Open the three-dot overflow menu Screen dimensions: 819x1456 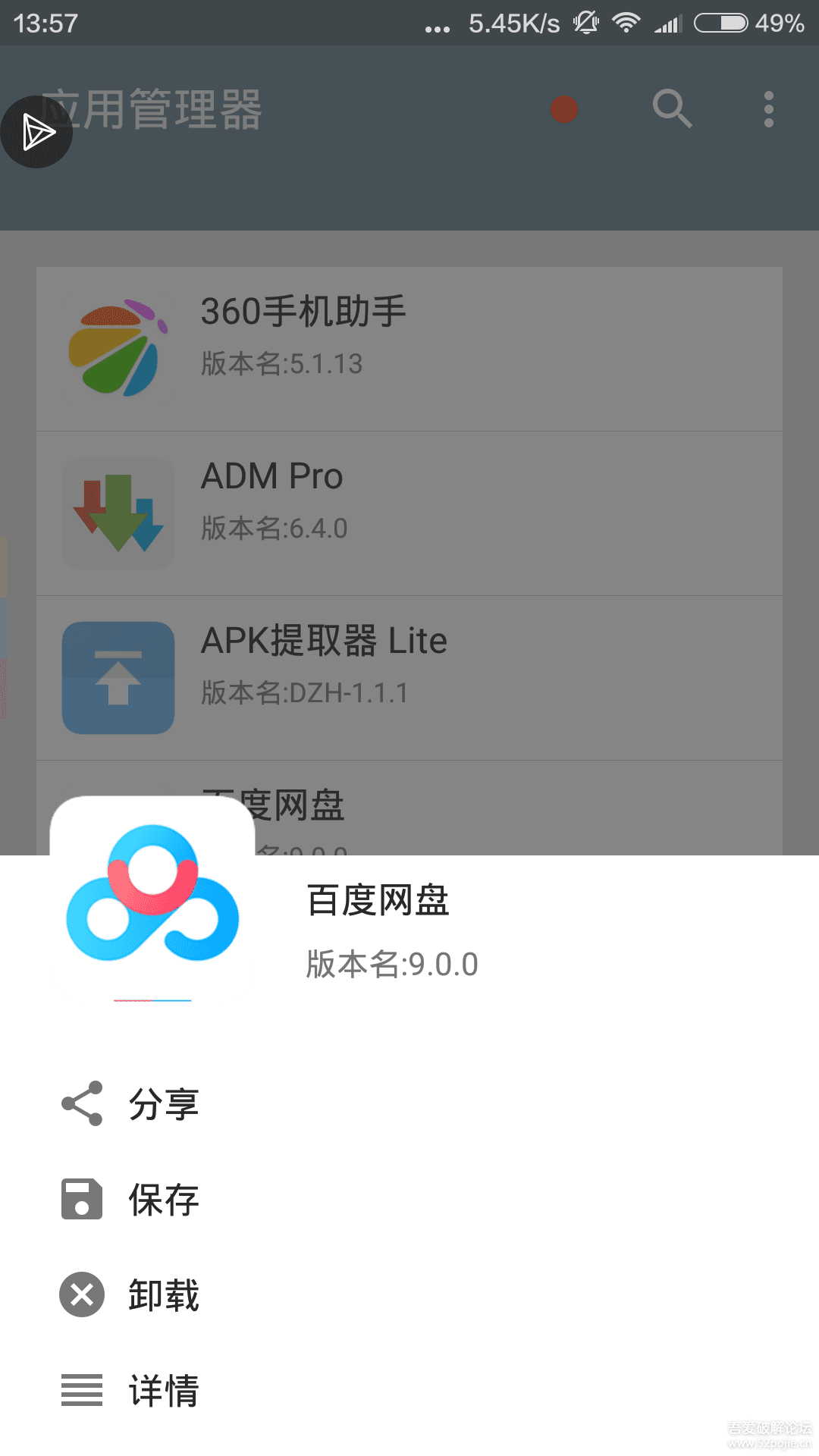[x=768, y=109]
